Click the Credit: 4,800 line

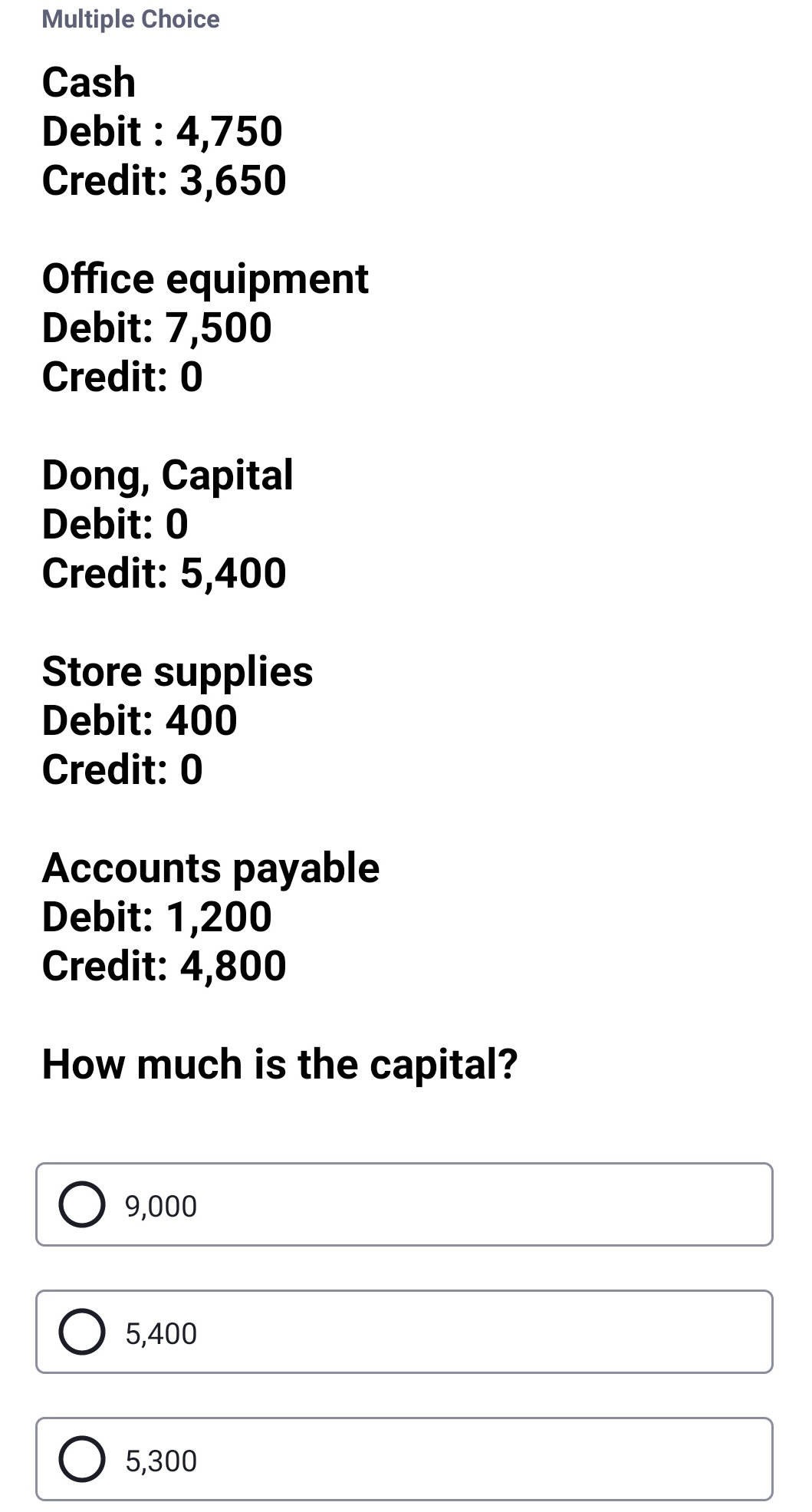click(x=163, y=967)
